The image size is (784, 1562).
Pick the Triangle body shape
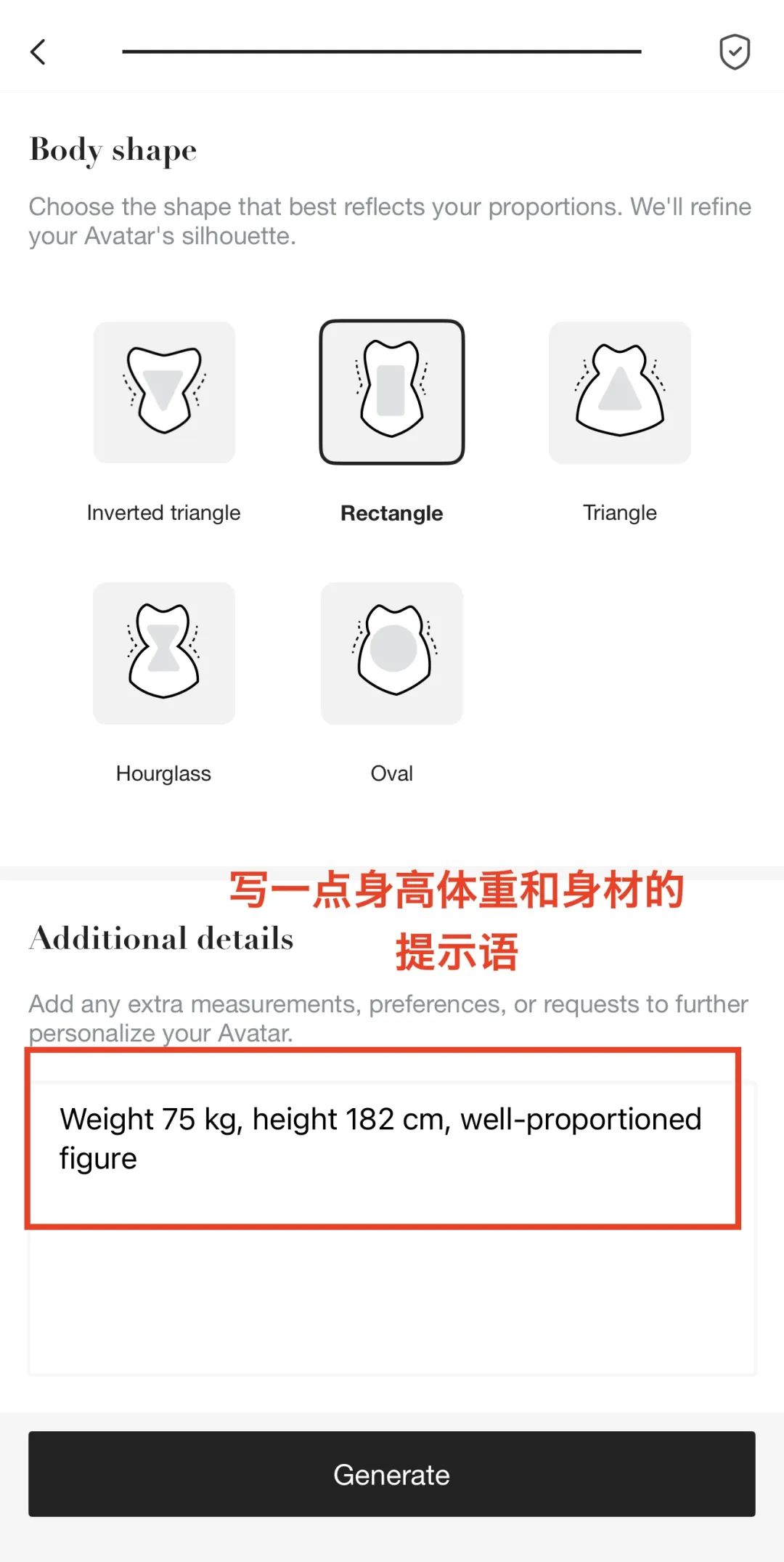tap(619, 392)
